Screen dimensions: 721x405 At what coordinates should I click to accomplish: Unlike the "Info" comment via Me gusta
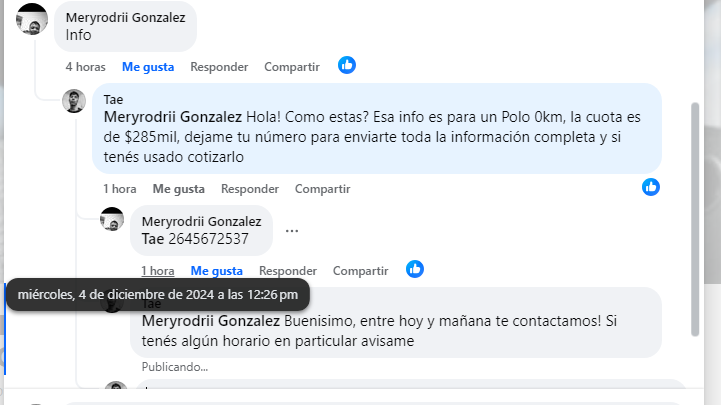tap(148, 67)
